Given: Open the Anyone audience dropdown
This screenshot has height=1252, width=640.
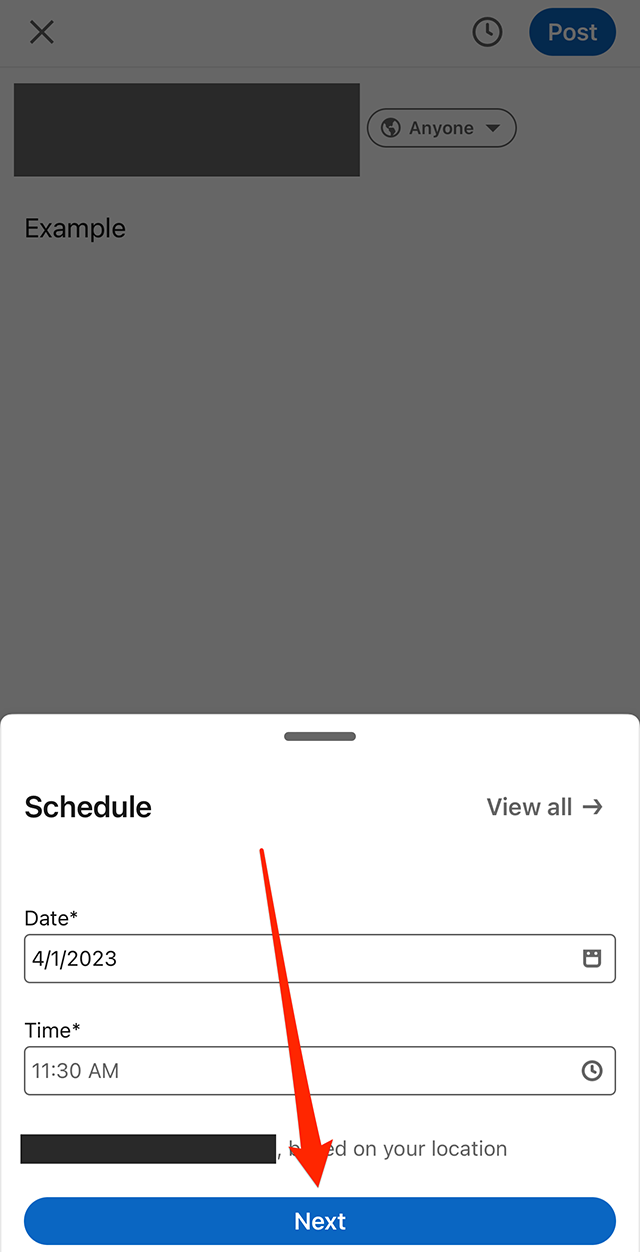Looking at the screenshot, I should pyautogui.click(x=441, y=128).
